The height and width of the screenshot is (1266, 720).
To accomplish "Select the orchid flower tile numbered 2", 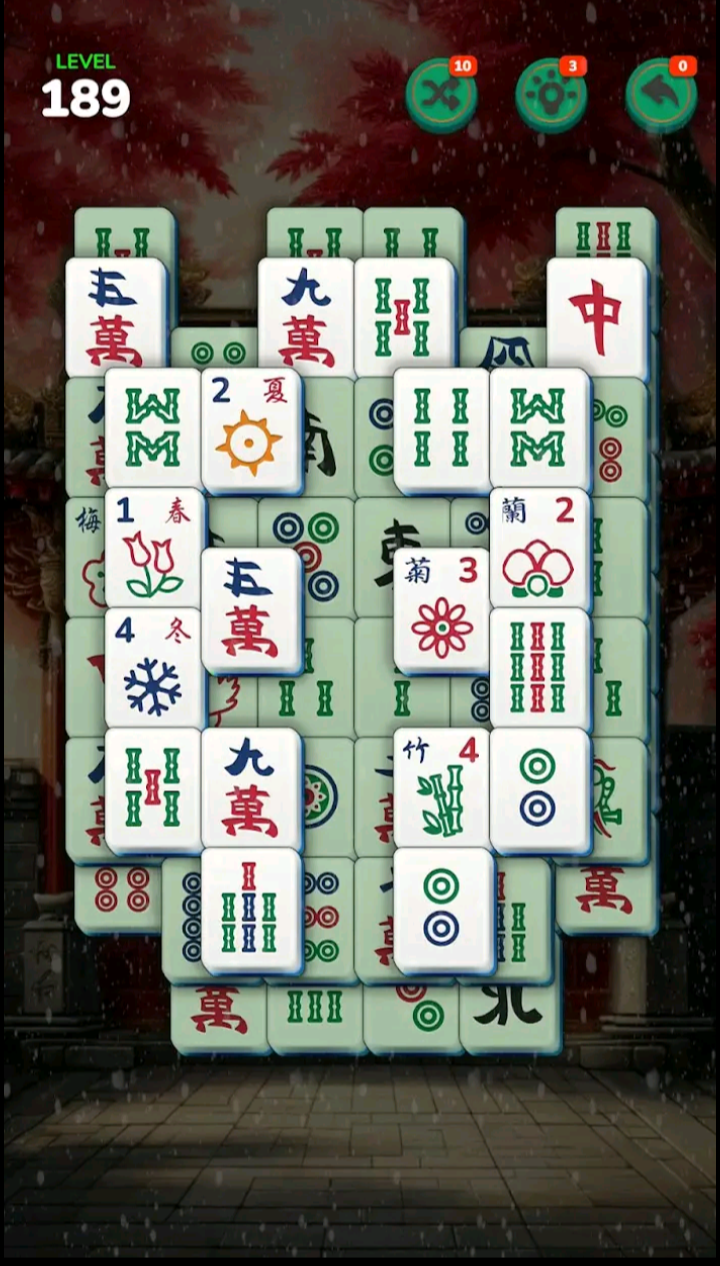I will (x=538, y=550).
